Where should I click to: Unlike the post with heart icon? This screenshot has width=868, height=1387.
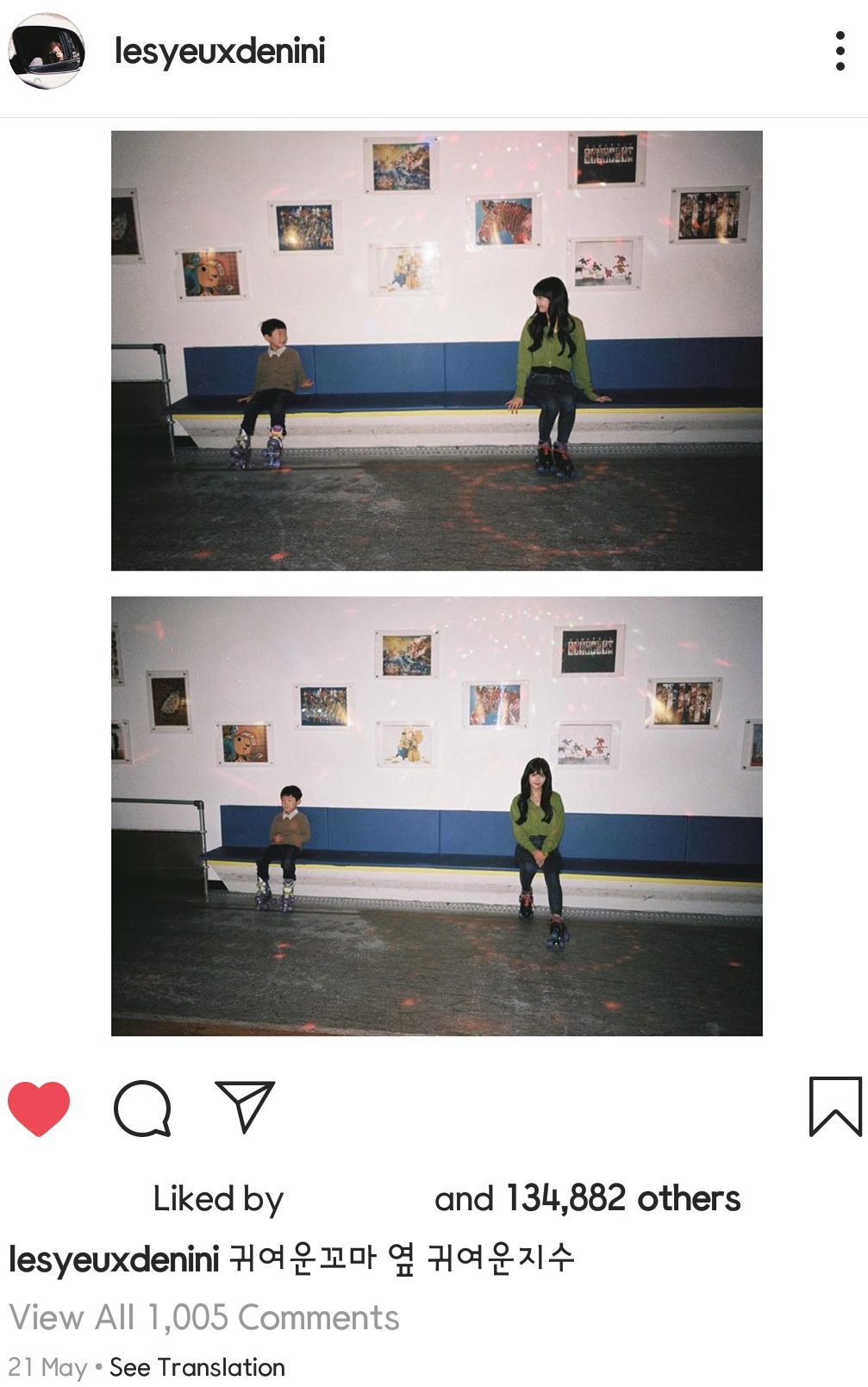coord(39,1108)
